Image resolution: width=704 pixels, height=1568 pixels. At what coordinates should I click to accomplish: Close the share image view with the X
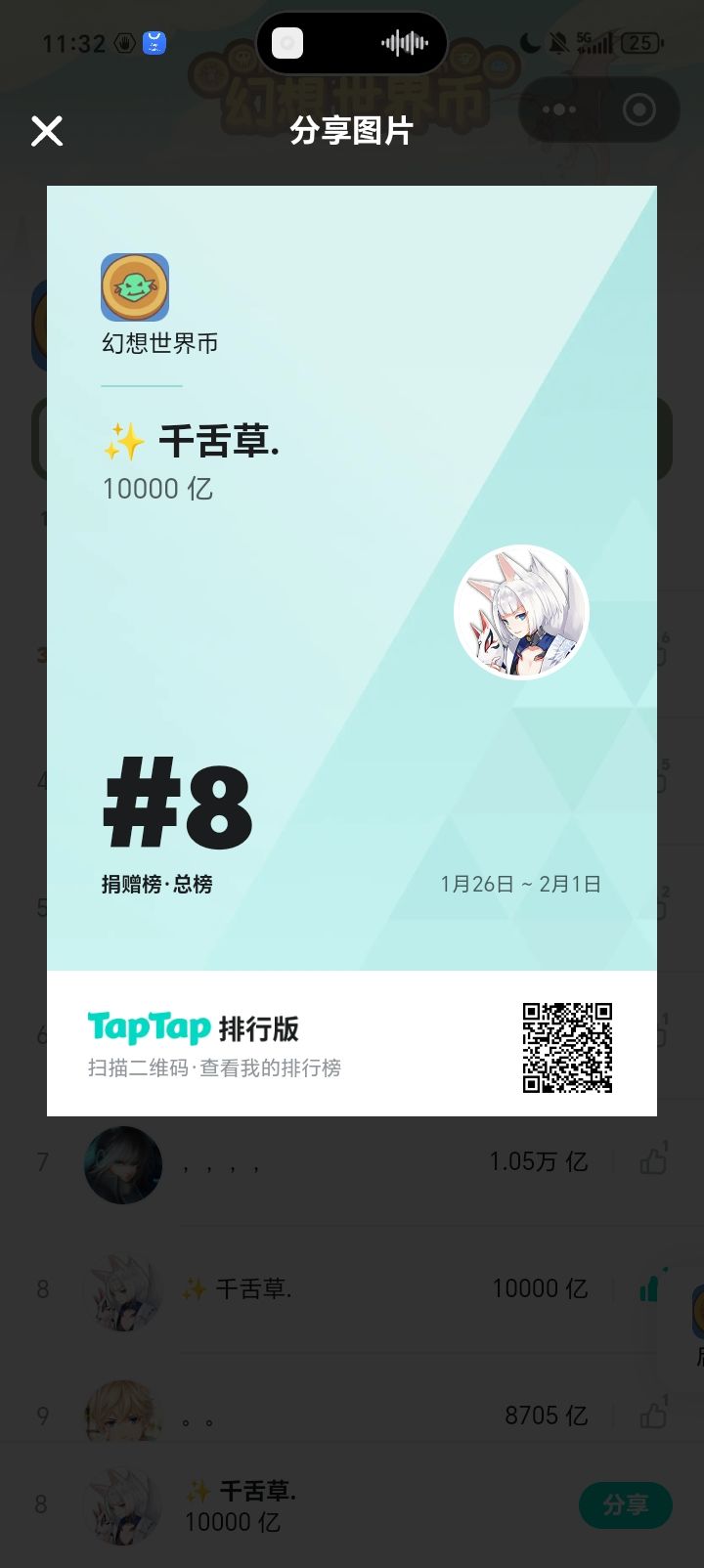pos(46,130)
